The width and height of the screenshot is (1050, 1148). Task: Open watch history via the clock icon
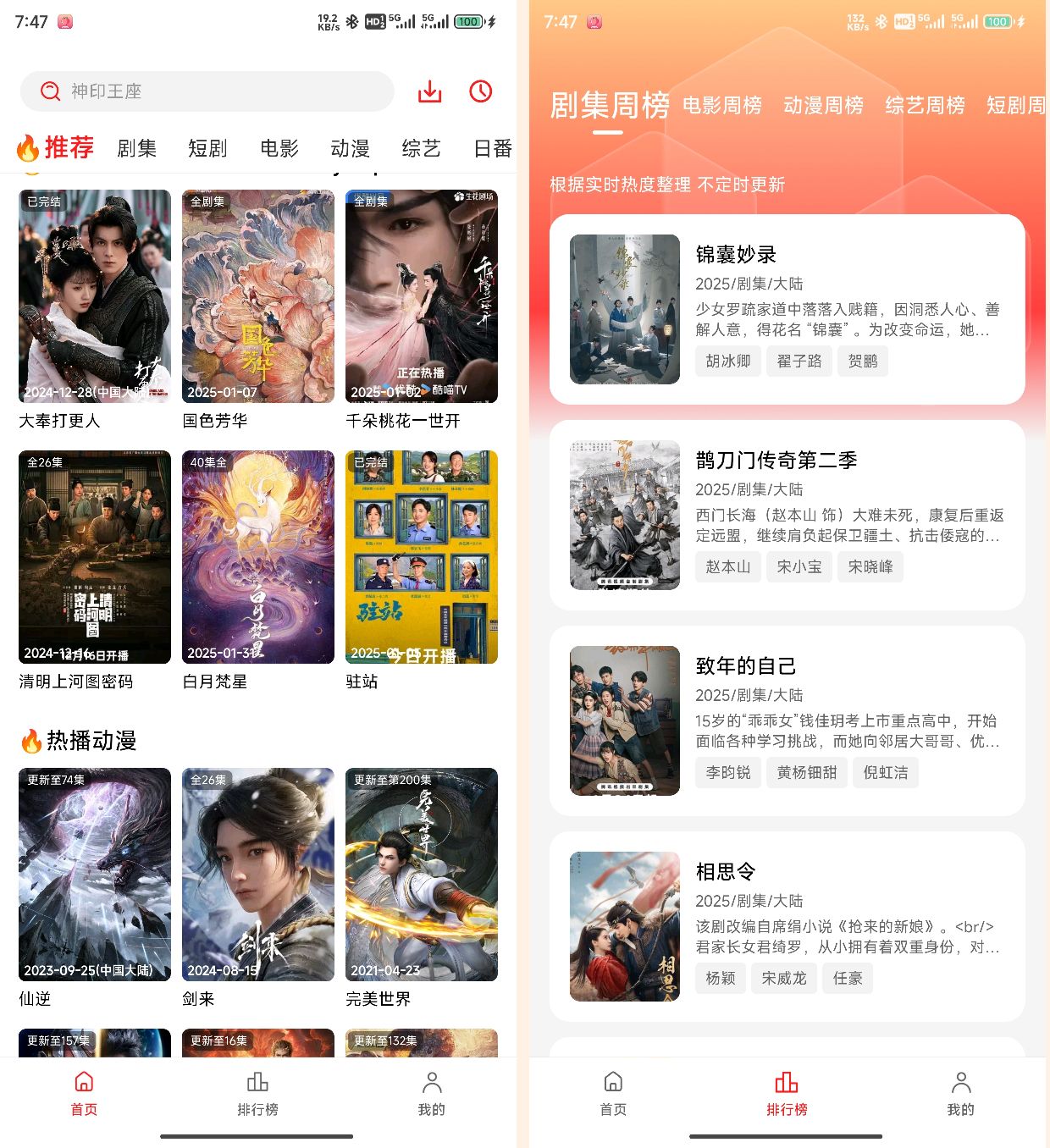480,91
